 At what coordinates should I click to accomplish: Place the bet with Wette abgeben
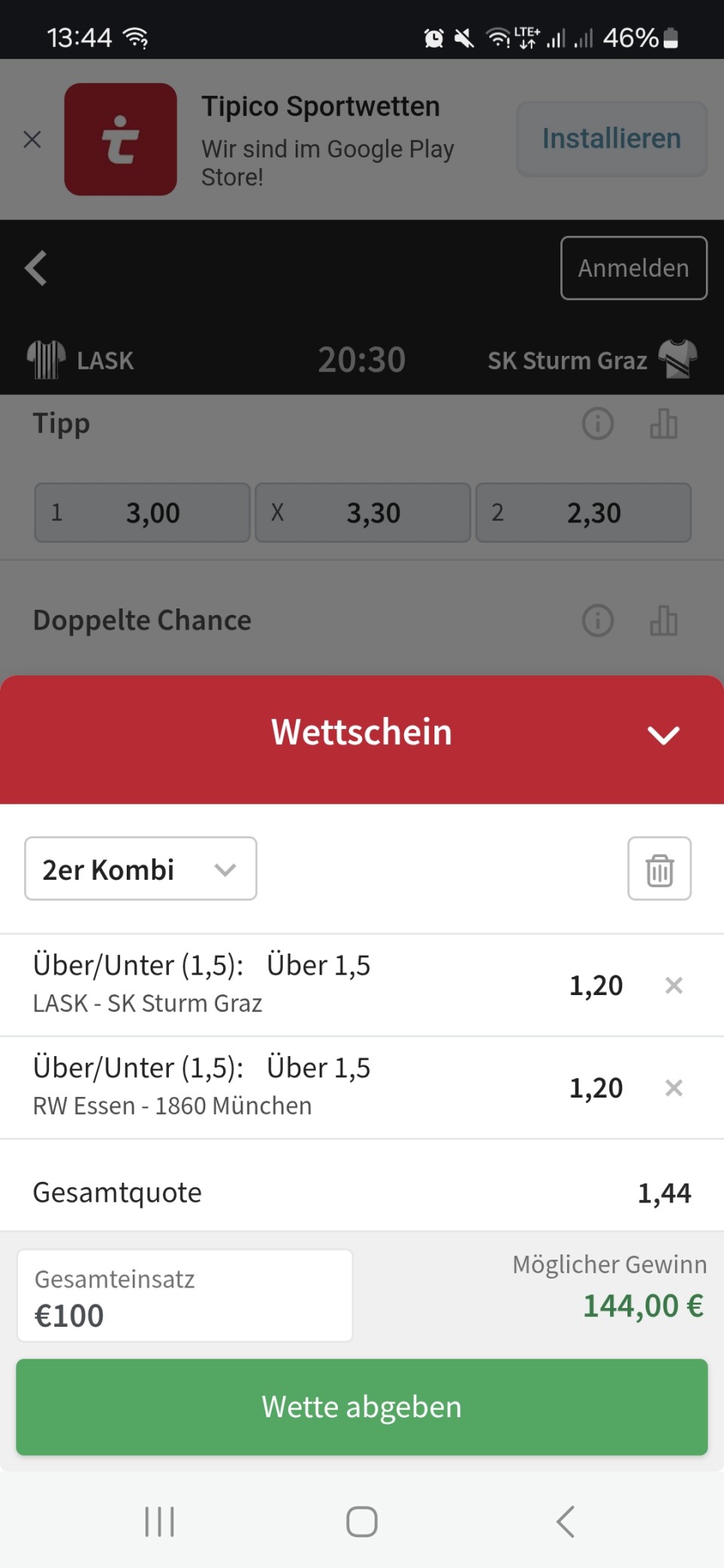(362, 1407)
